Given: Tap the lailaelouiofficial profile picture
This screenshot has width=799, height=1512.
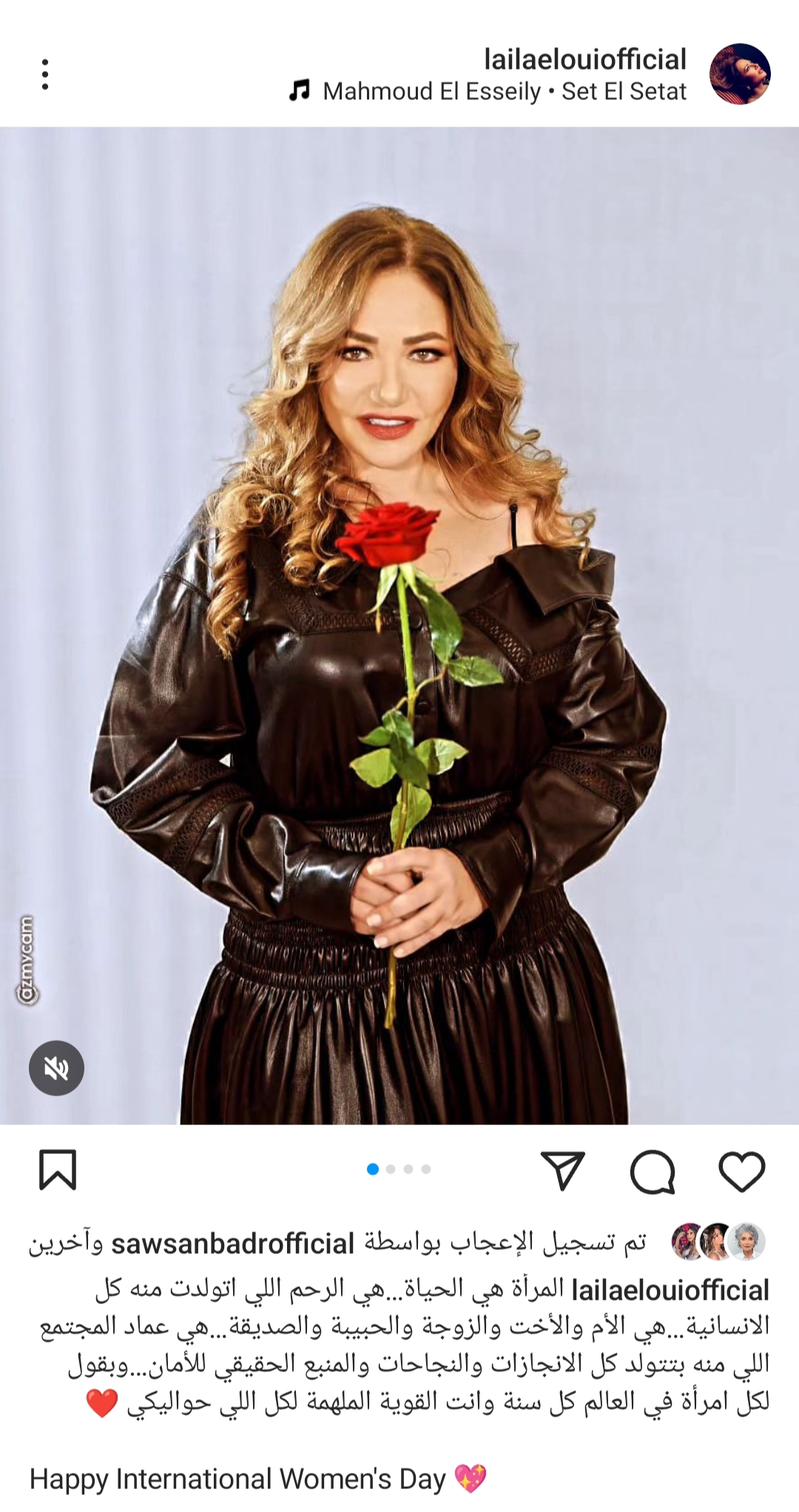Looking at the screenshot, I should coord(740,74).
